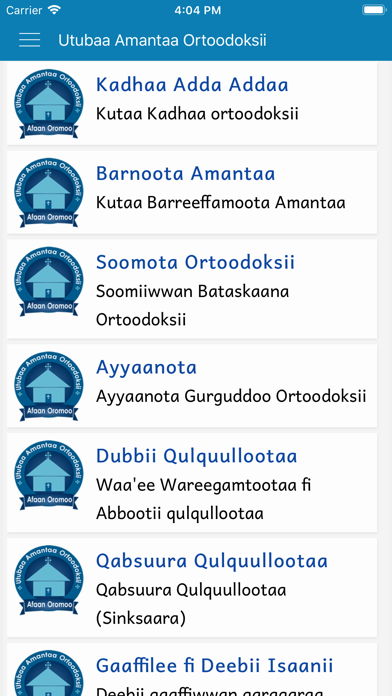Open Qabsuura Qulquullootaa (Sinksaara)
Image resolution: width=392 pixels, height=696 pixels.
point(192,587)
